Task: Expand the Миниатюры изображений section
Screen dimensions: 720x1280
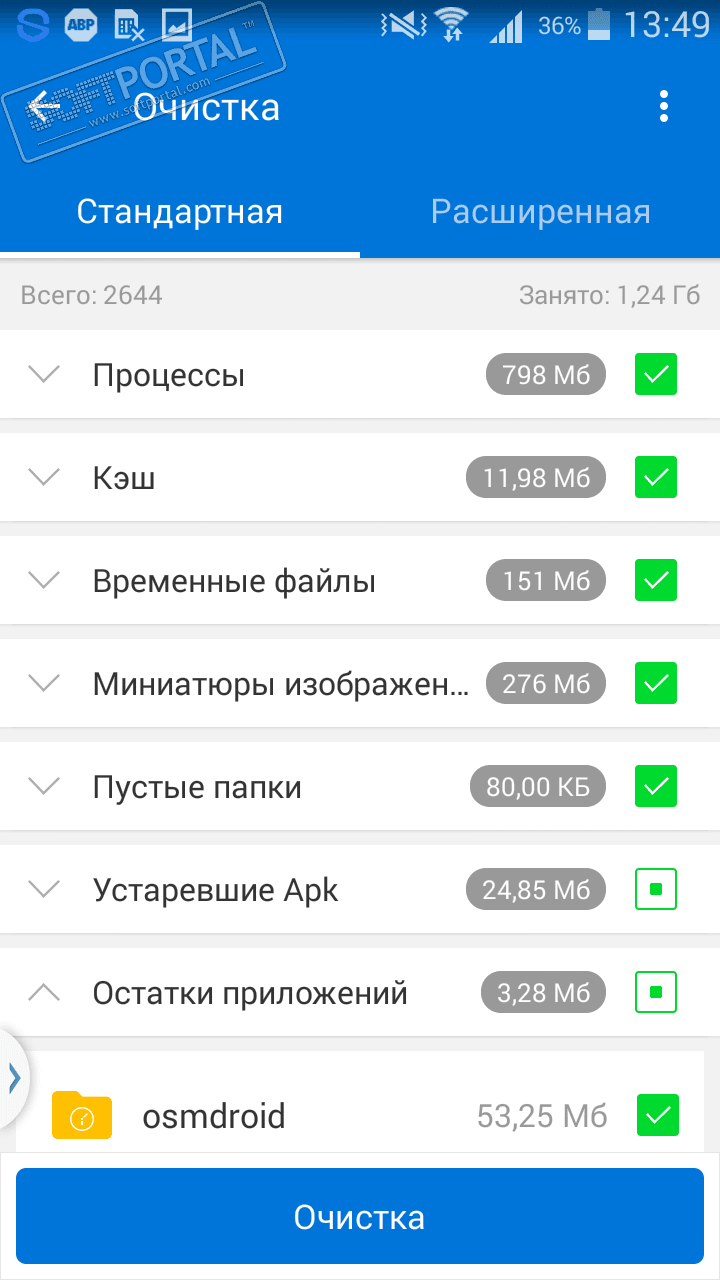Action: coord(46,684)
